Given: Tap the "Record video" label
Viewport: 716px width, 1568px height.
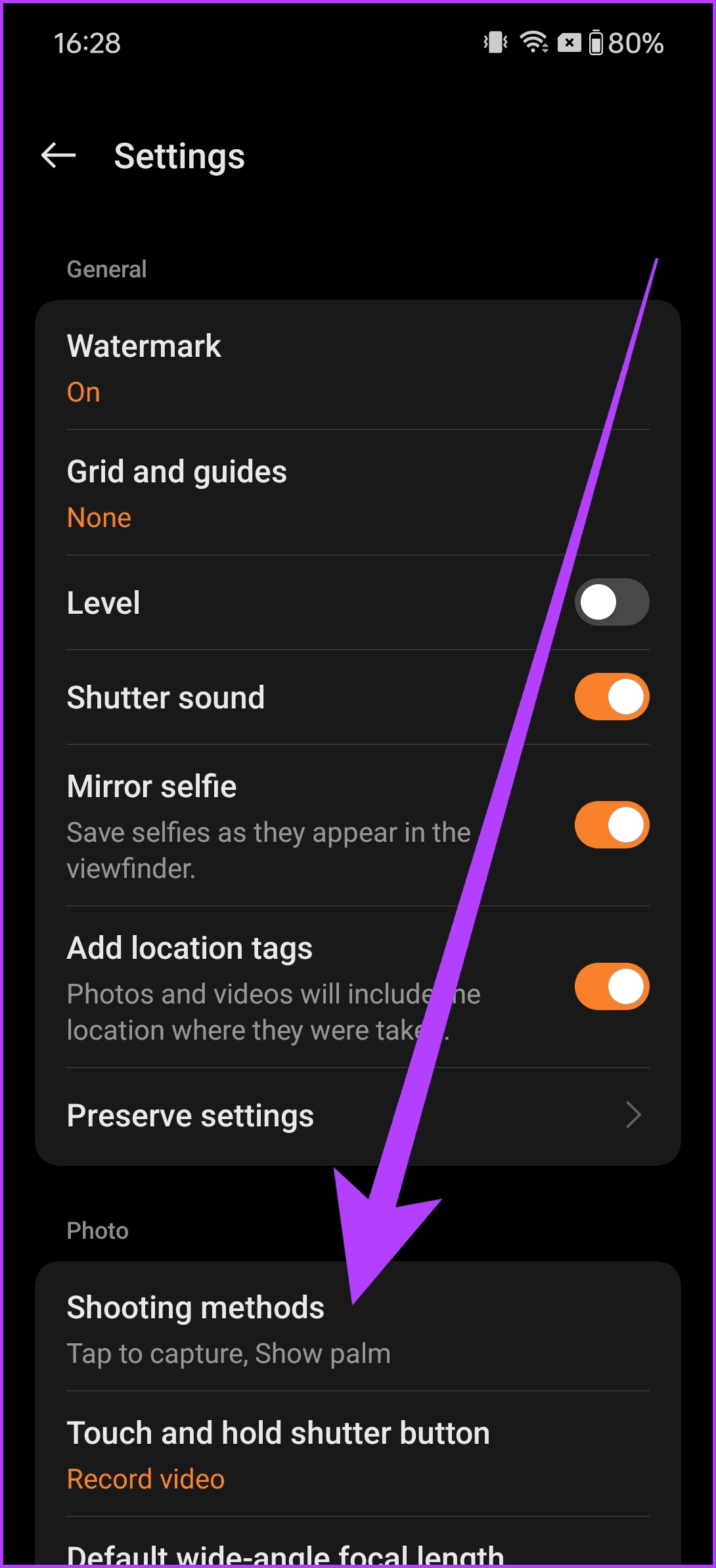Looking at the screenshot, I should click(145, 1479).
